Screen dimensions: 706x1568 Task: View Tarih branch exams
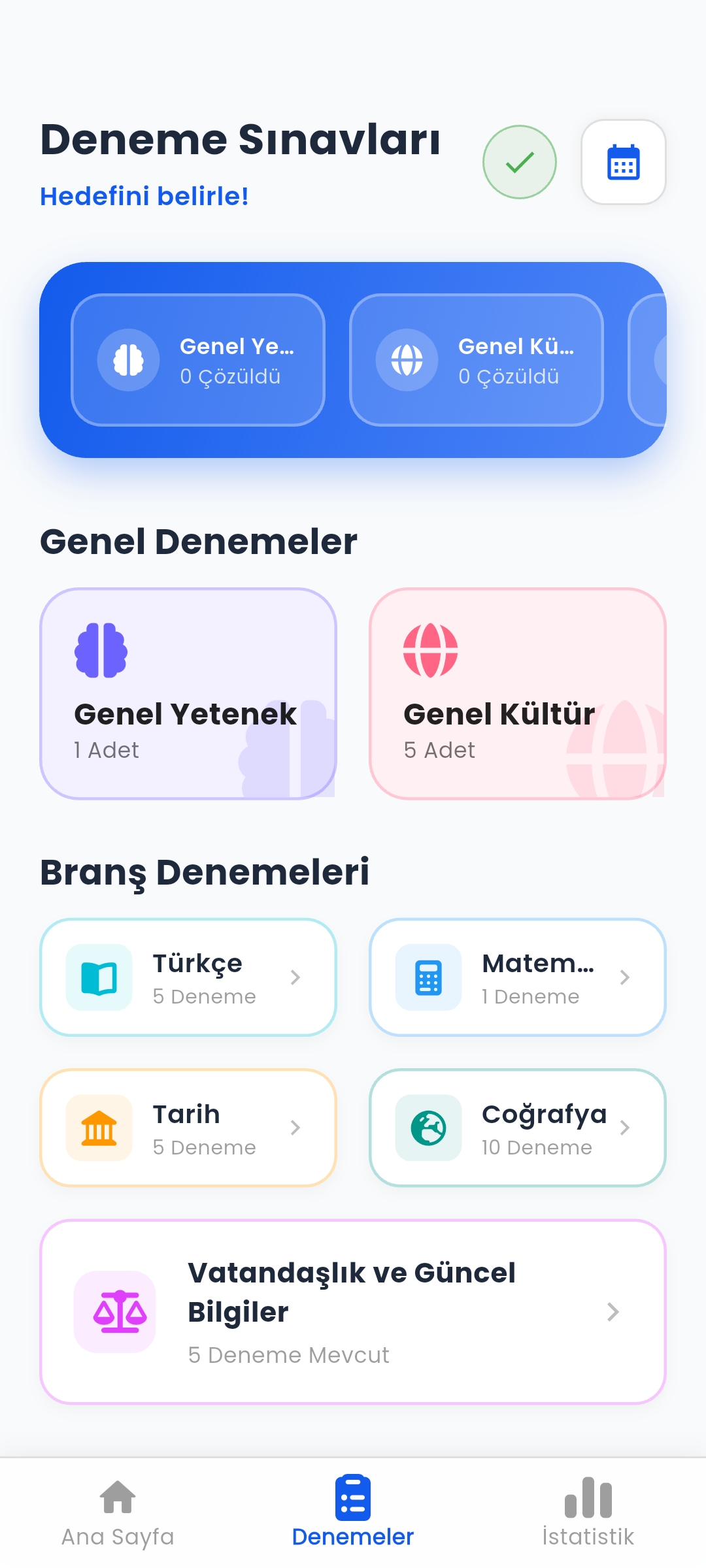click(188, 1128)
